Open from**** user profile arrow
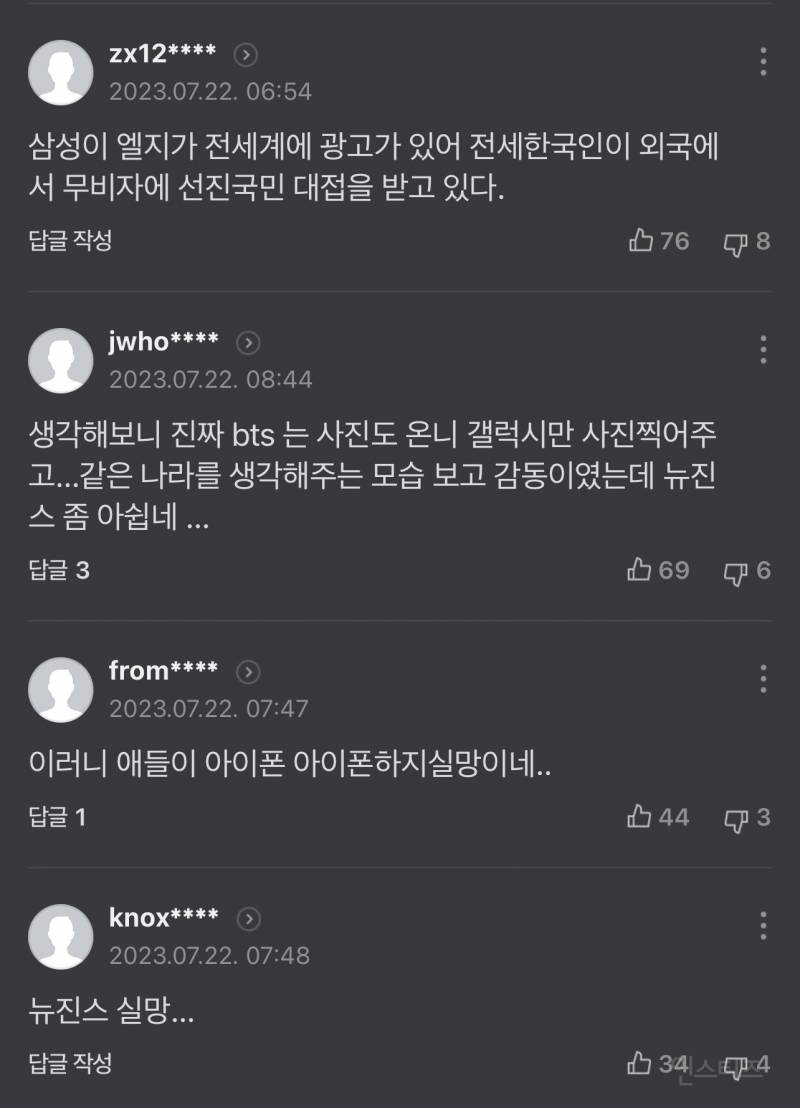800x1108 pixels. click(x=248, y=671)
